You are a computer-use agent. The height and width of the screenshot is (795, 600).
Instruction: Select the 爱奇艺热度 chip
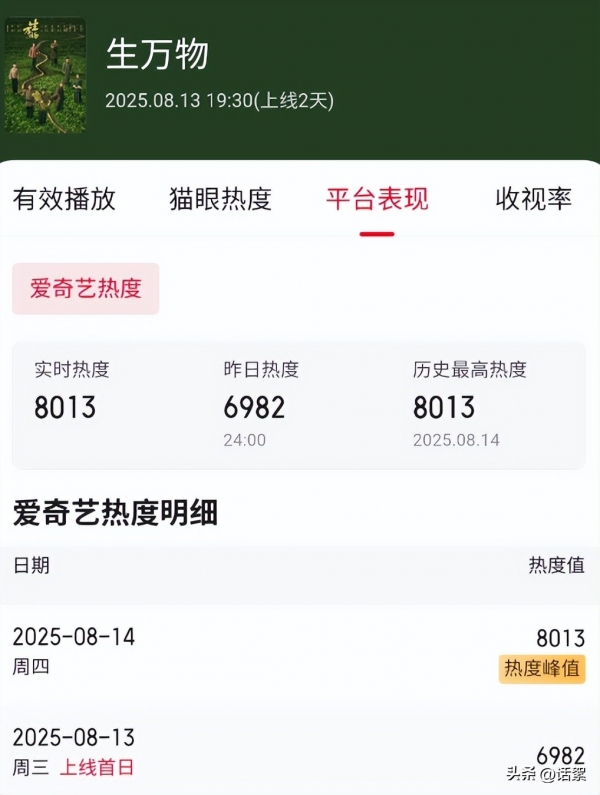point(86,289)
